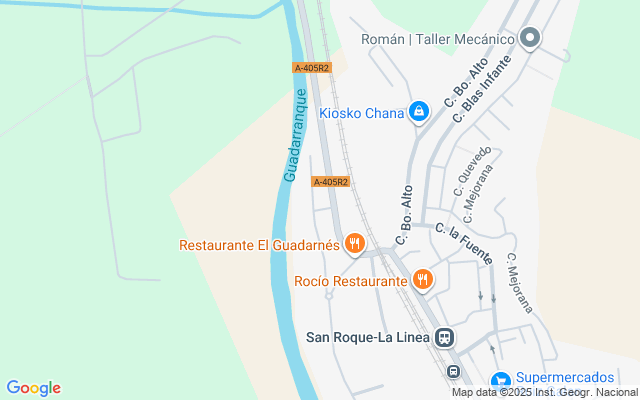View the Rocío Restaurante pin details
Screen dimensions: 640x400
point(423,280)
